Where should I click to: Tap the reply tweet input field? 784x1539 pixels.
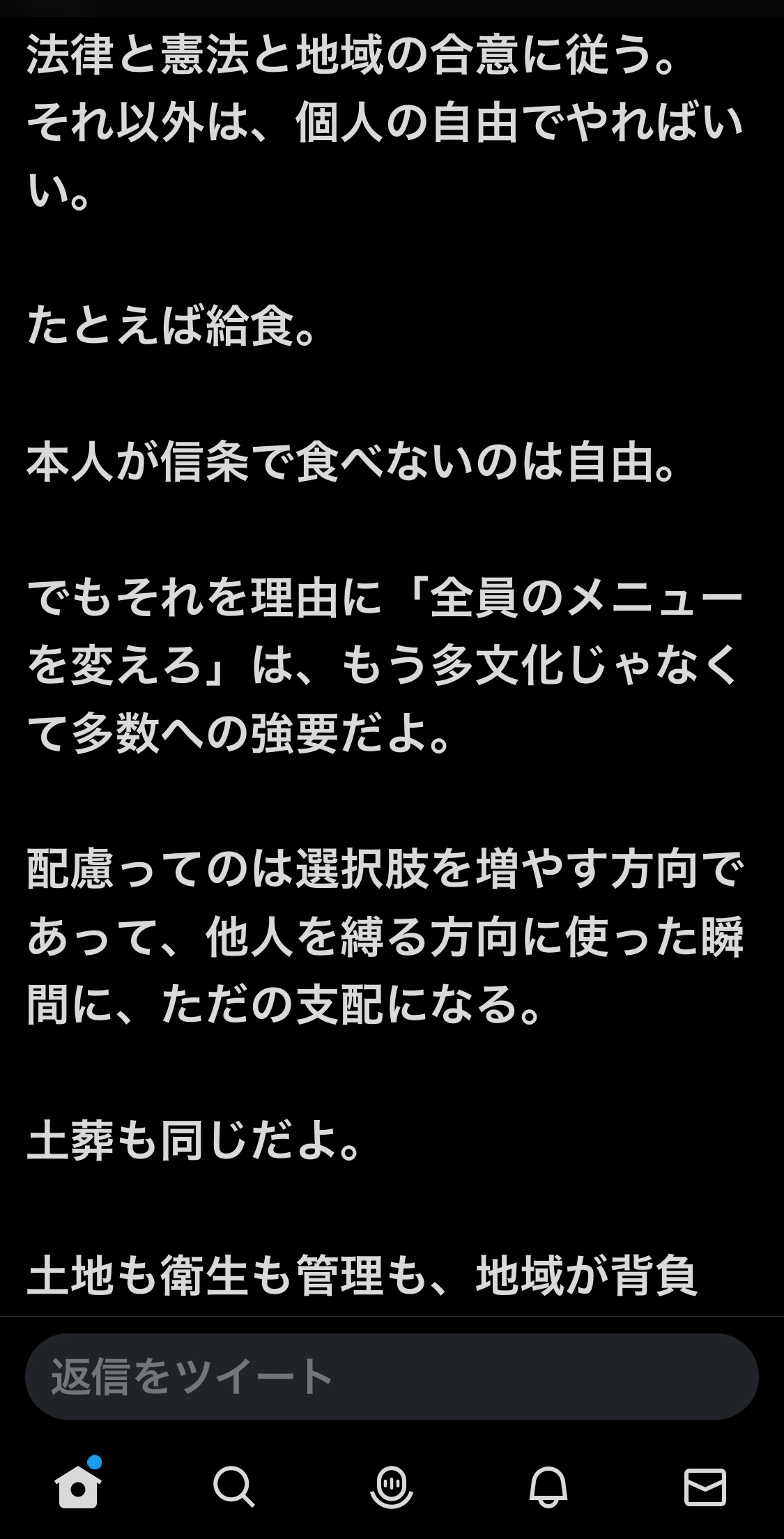[390, 1377]
